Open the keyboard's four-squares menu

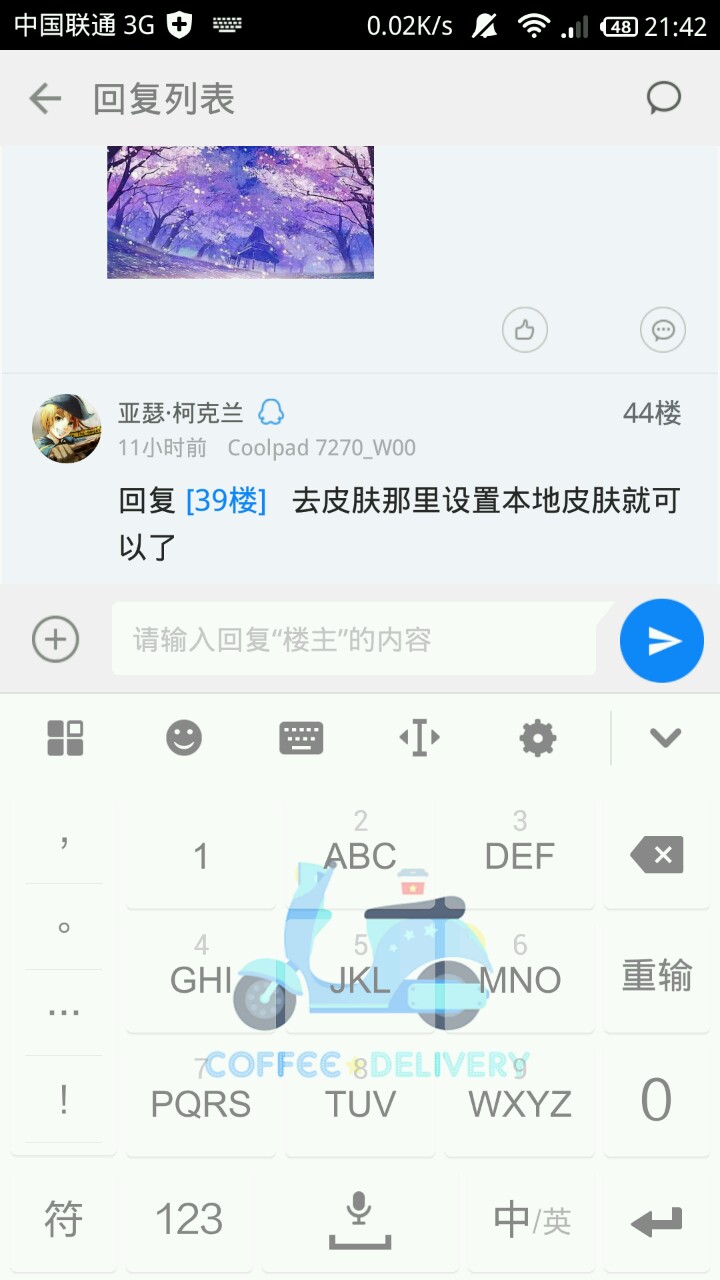click(x=66, y=738)
